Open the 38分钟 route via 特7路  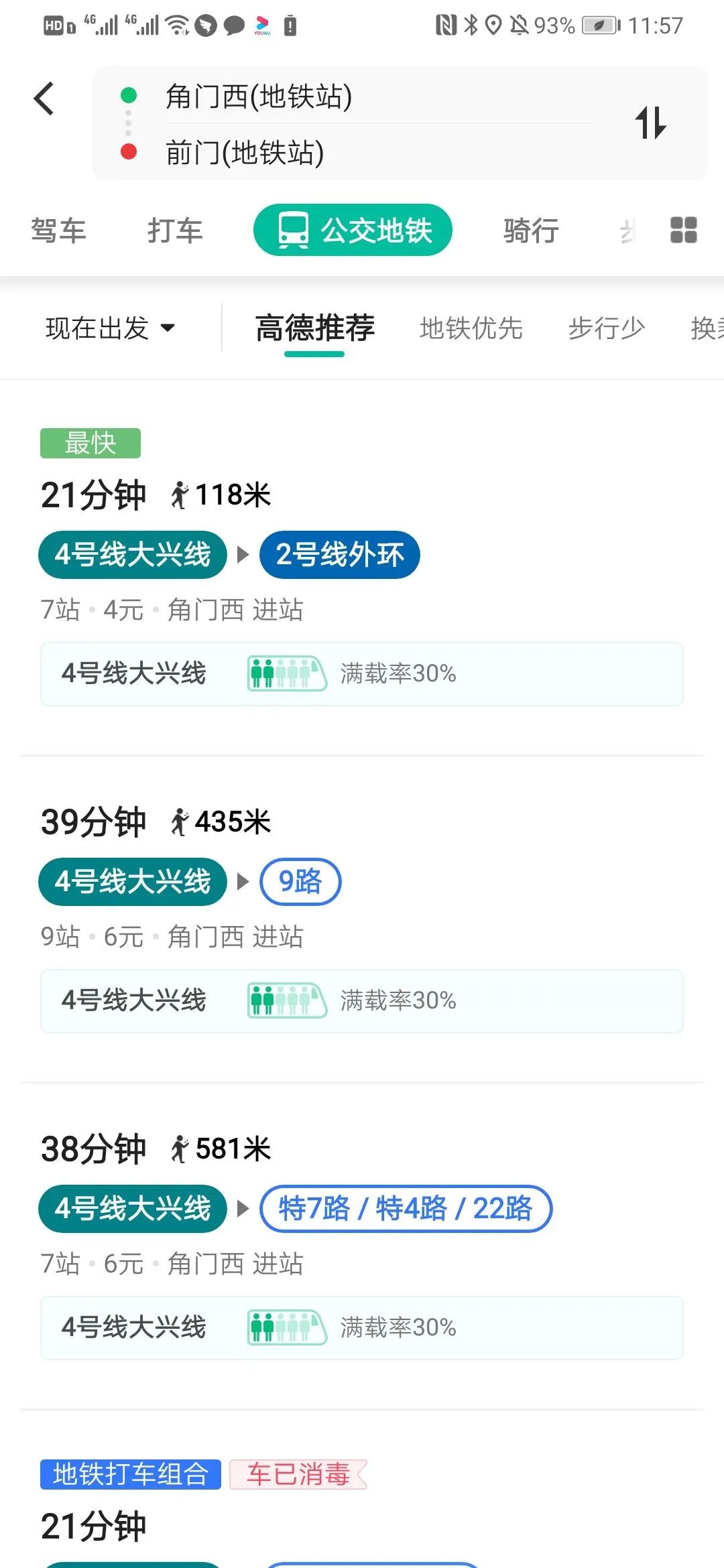coord(362,1245)
